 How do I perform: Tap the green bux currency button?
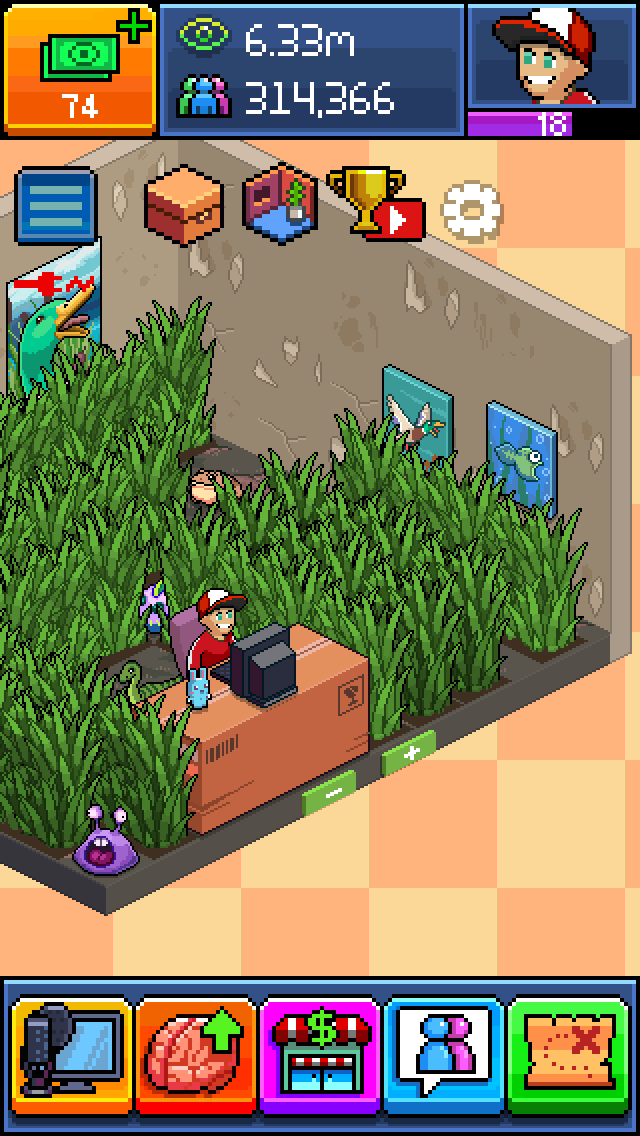[x=80, y=68]
